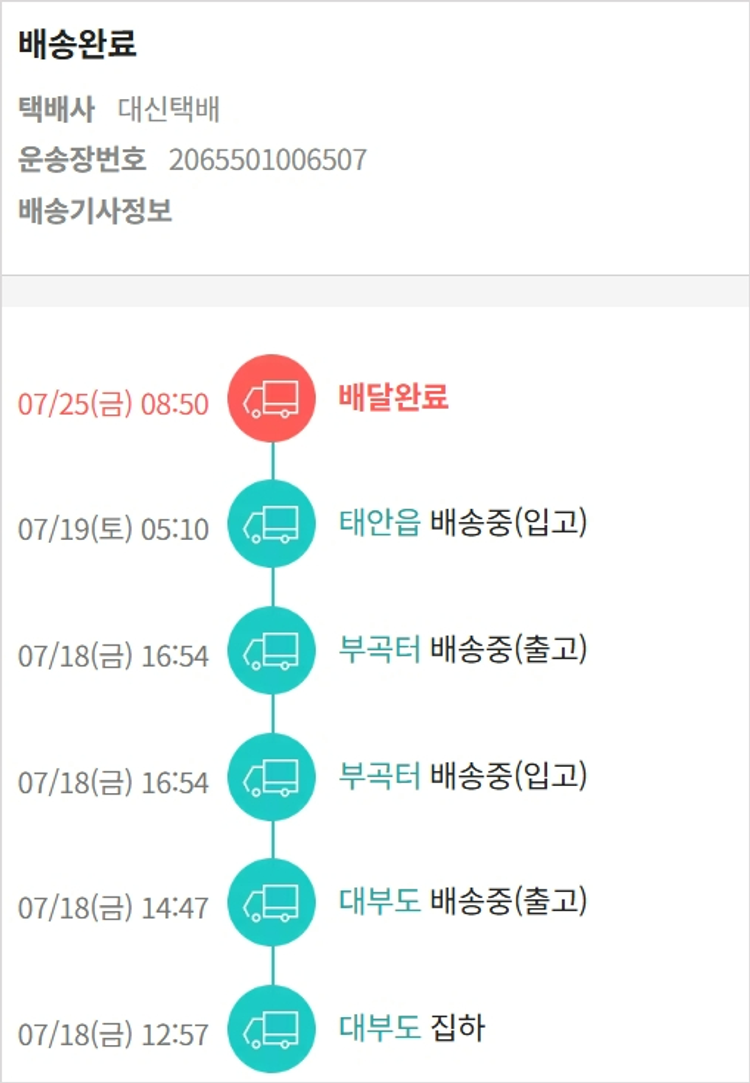This screenshot has height=1083, width=750.
Task: Open the 태안읍 branch link
Action: pos(379,523)
